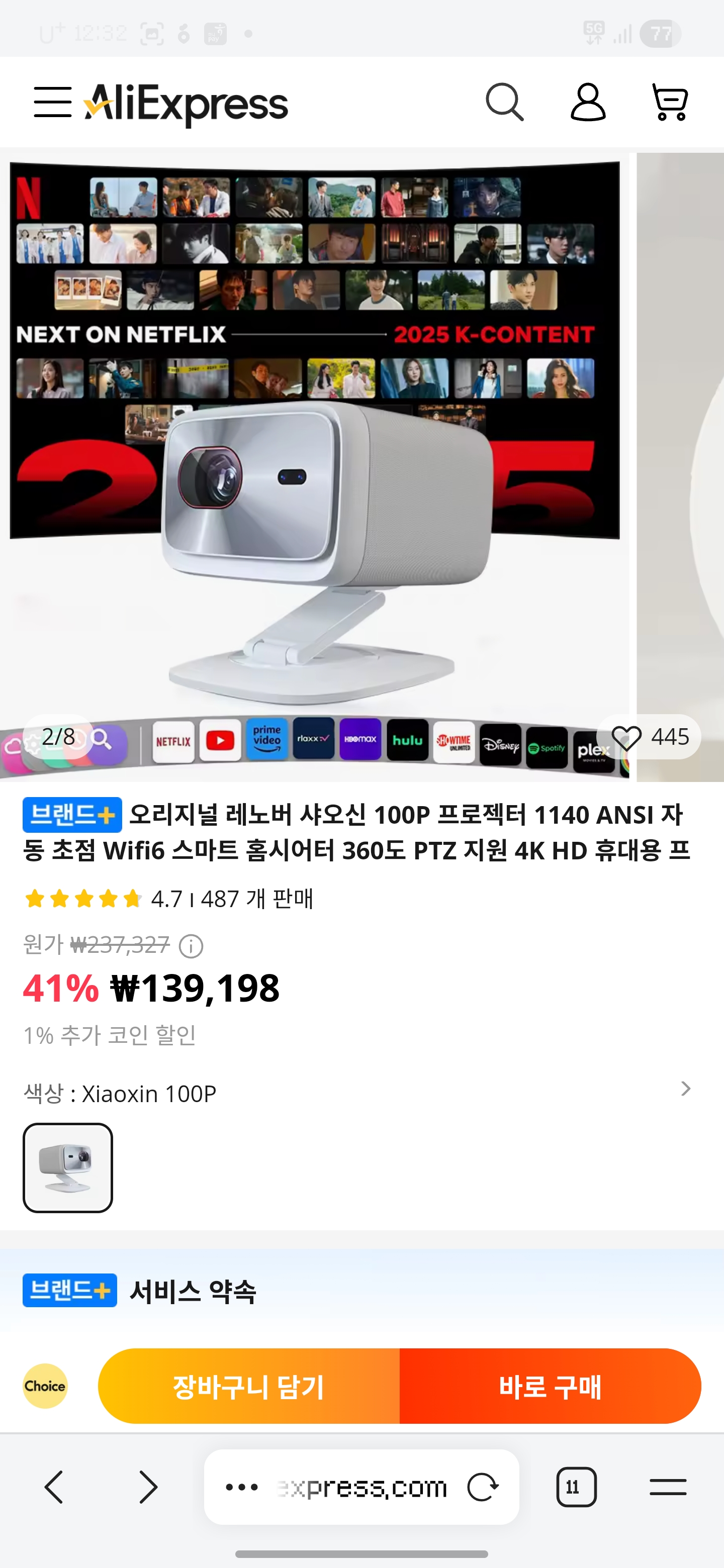Navigate forward using the browser forward arrow
Image resolution: width=724 pixels, height=1568 pixels.
pyautogui.click(x=148, y=1487)
